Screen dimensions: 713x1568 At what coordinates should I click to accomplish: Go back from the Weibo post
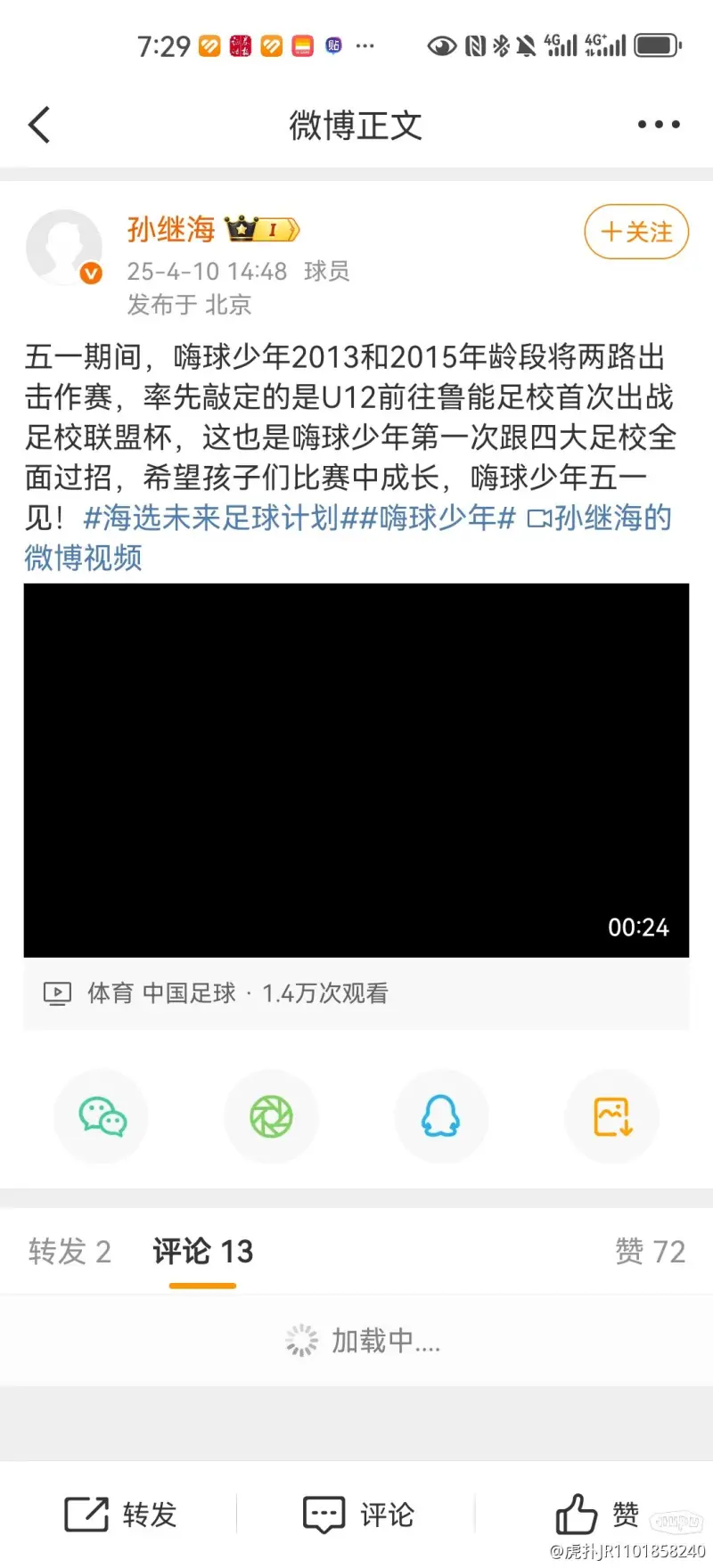pos(39,125)
